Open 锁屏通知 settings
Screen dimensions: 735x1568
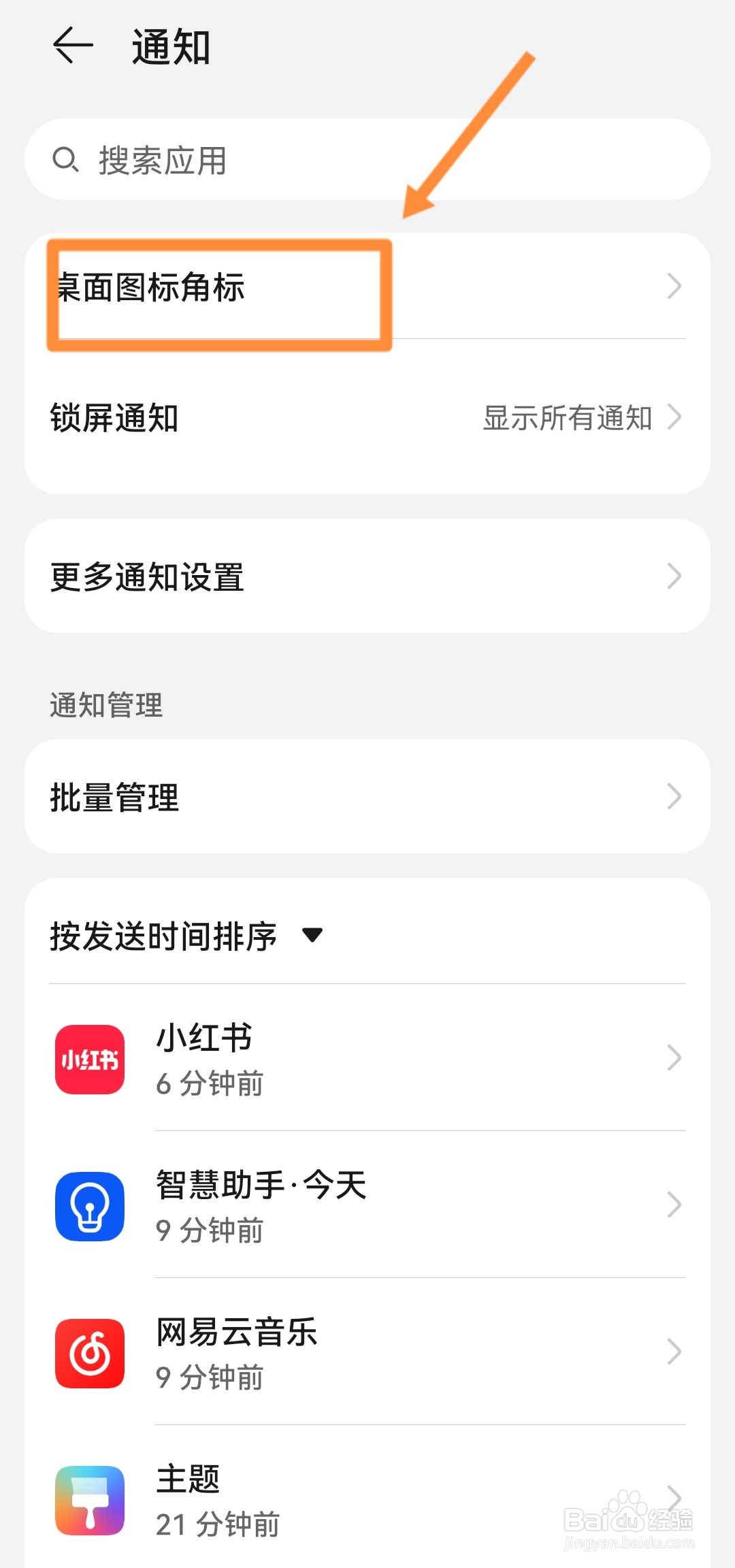point(367,417)
